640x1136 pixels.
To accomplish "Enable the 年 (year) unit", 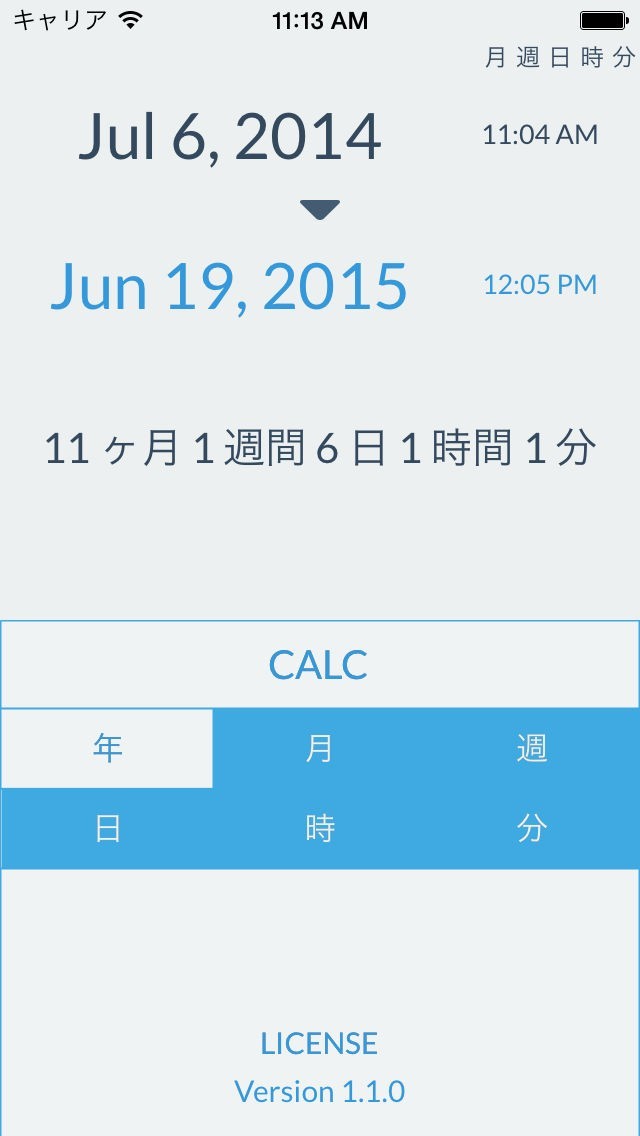I will pyautogui.click(x=107, y=748).
